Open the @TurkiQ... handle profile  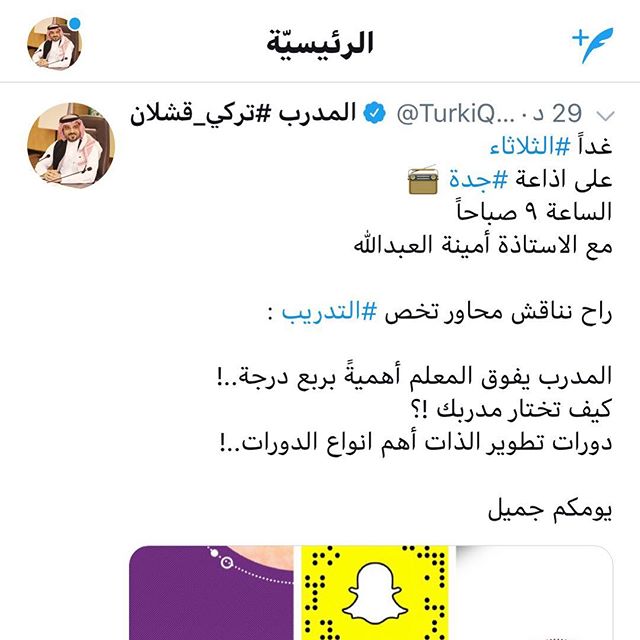453,113
